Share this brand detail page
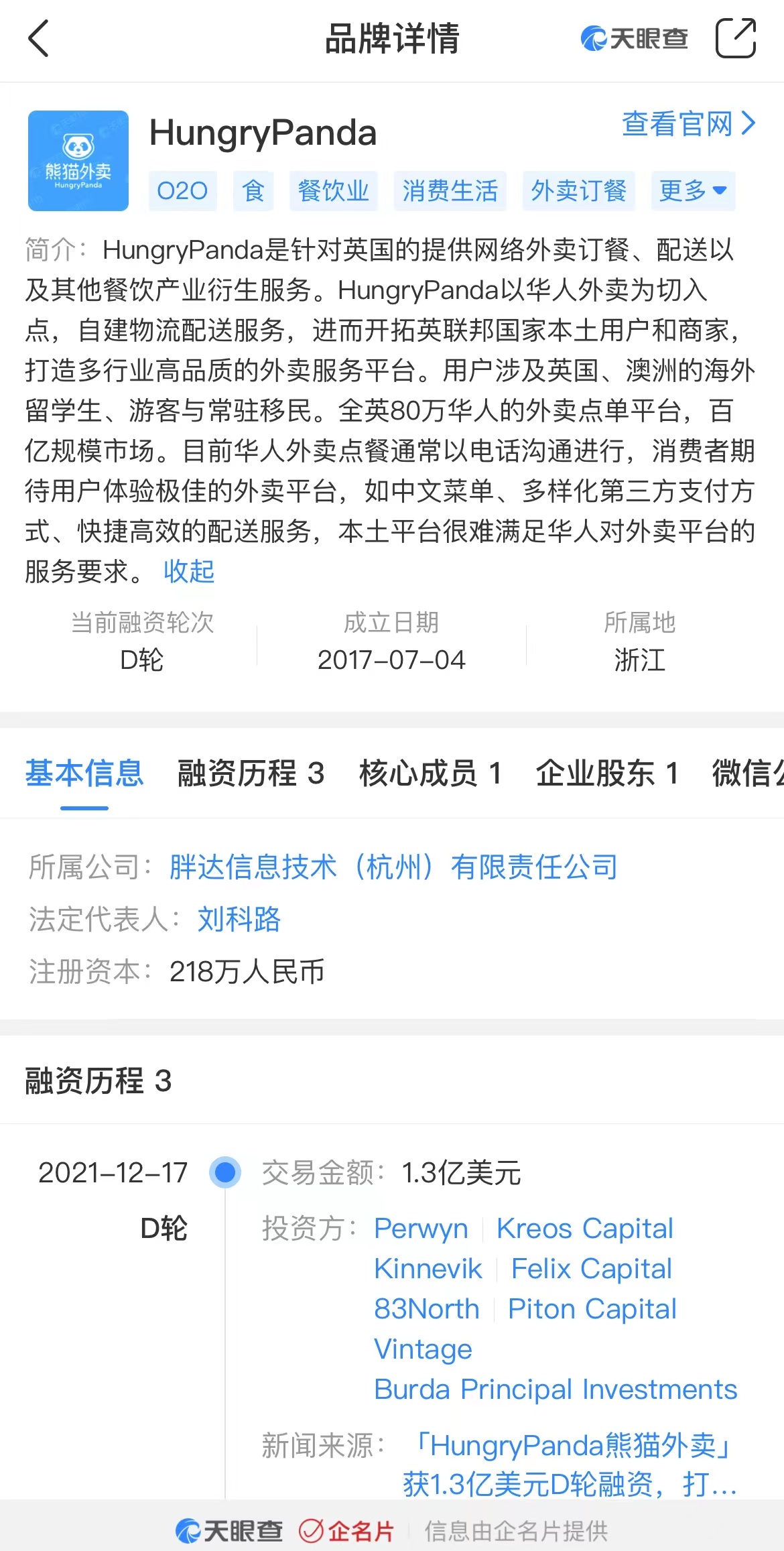 click(735, 39)
